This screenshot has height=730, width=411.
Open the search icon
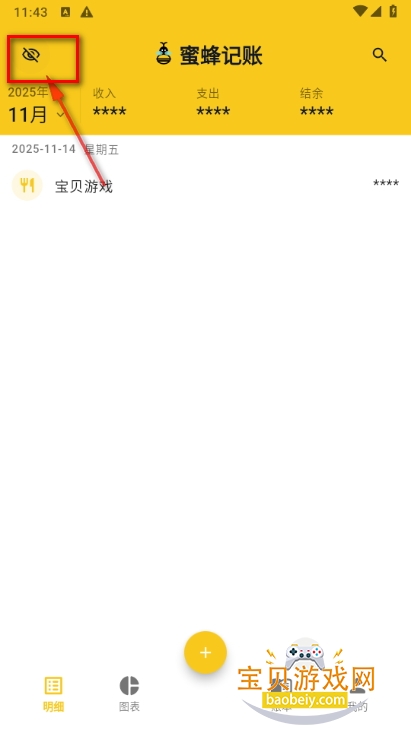click(380, 55)
